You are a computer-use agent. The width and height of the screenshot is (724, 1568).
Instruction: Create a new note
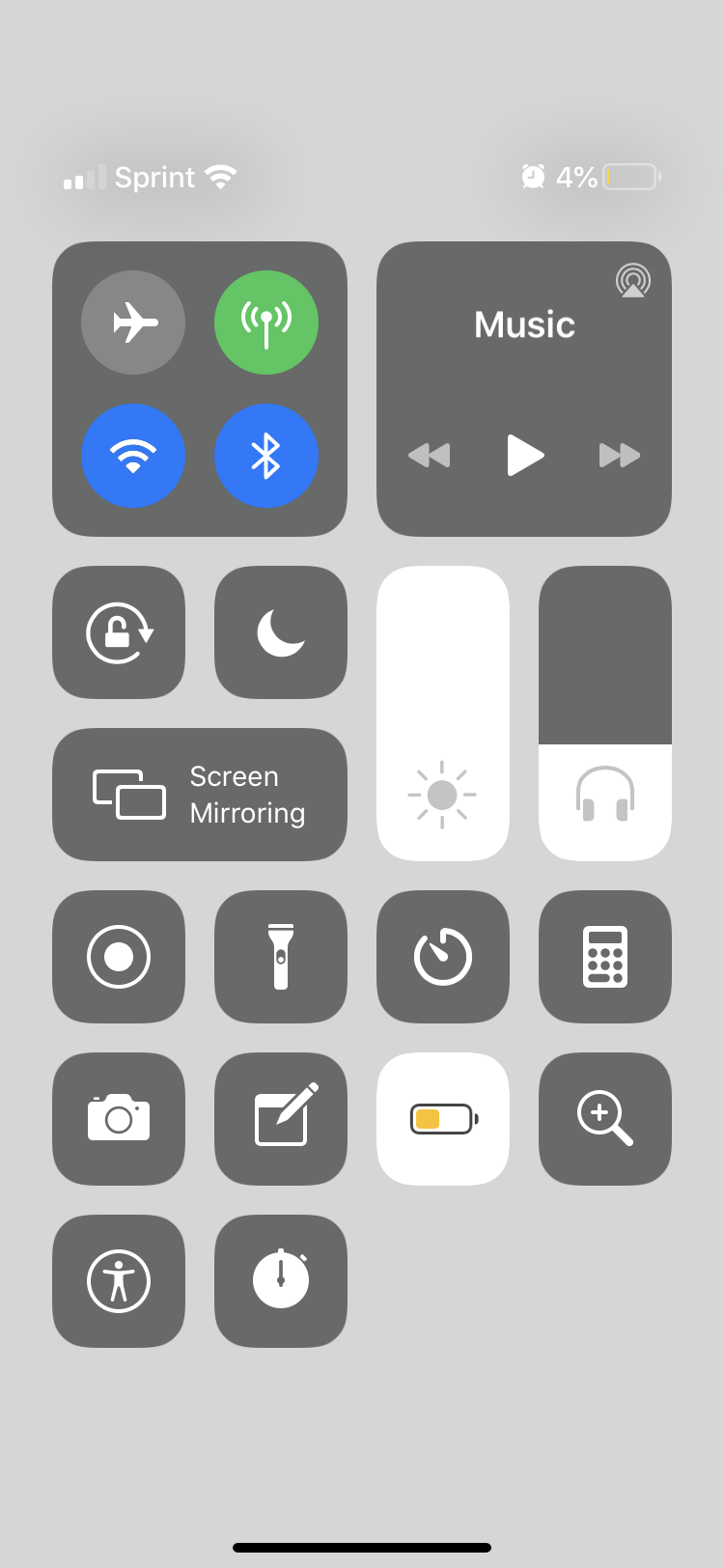click(281, 1119)
